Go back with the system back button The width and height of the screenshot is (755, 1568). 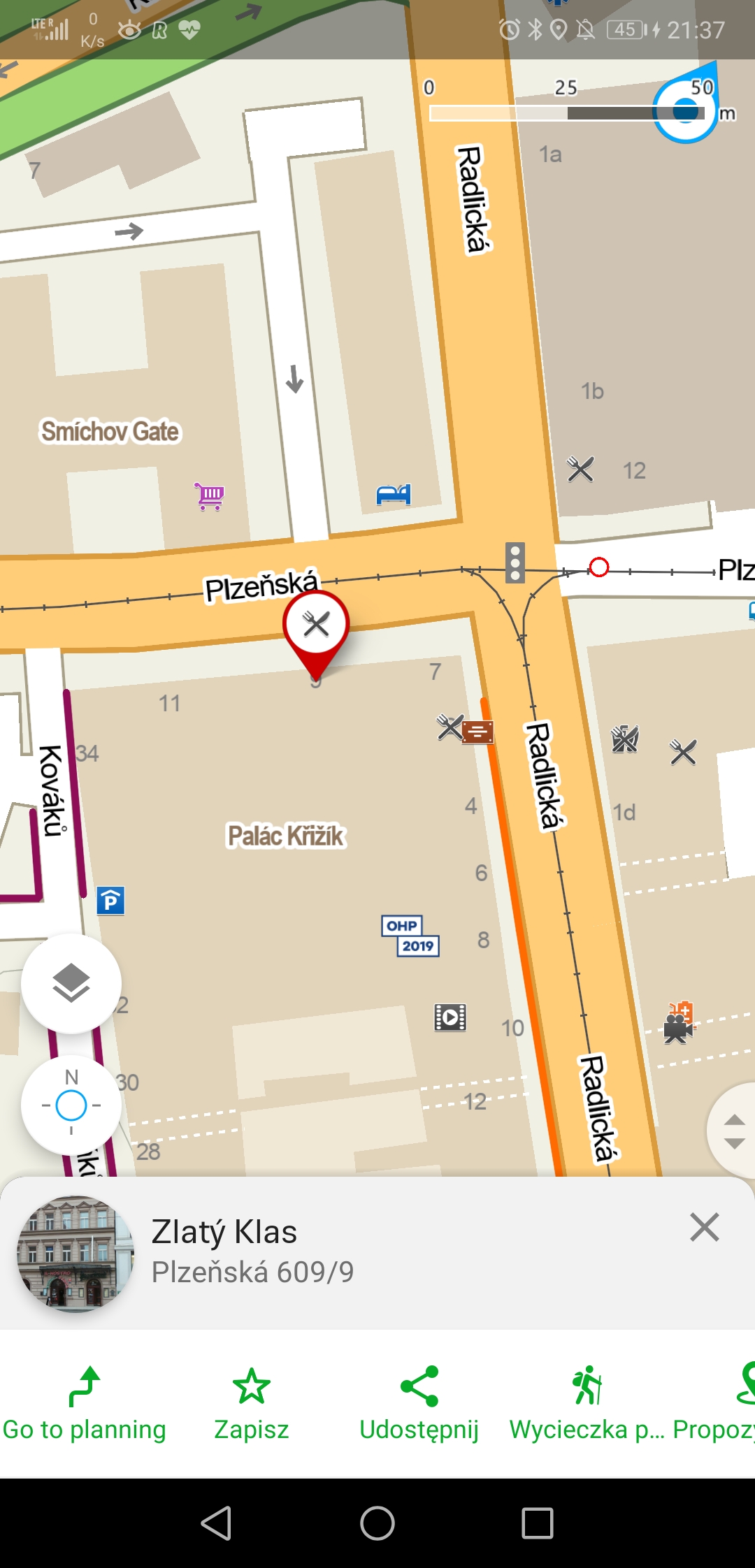(216, 1523)
